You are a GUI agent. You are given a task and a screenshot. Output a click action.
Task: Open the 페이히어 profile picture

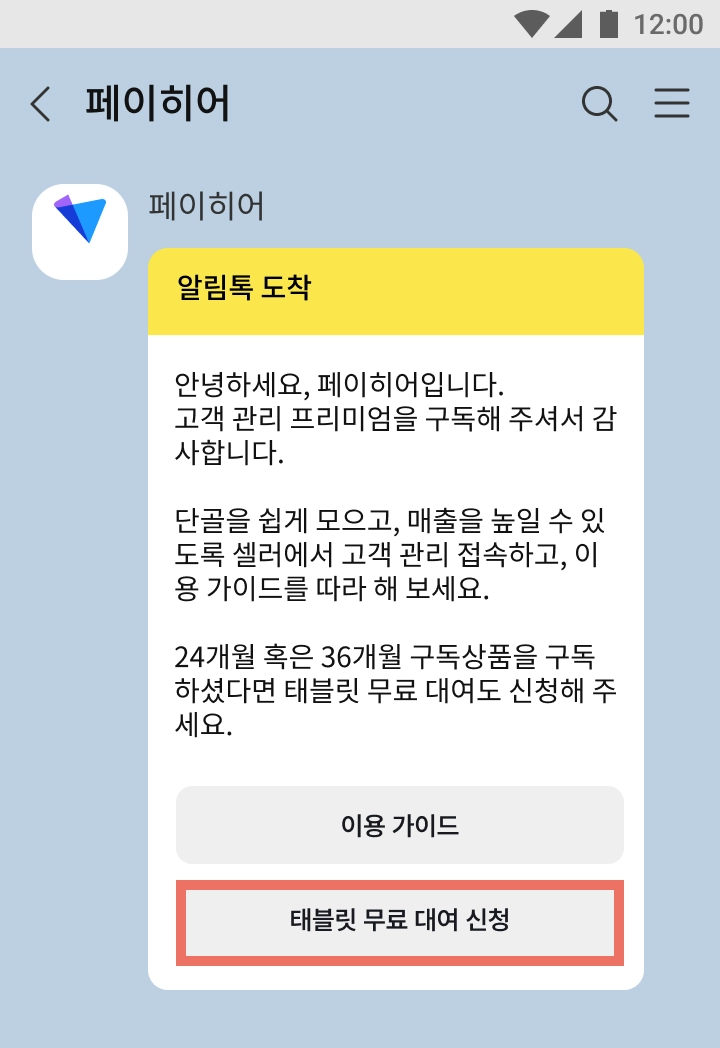80,231
